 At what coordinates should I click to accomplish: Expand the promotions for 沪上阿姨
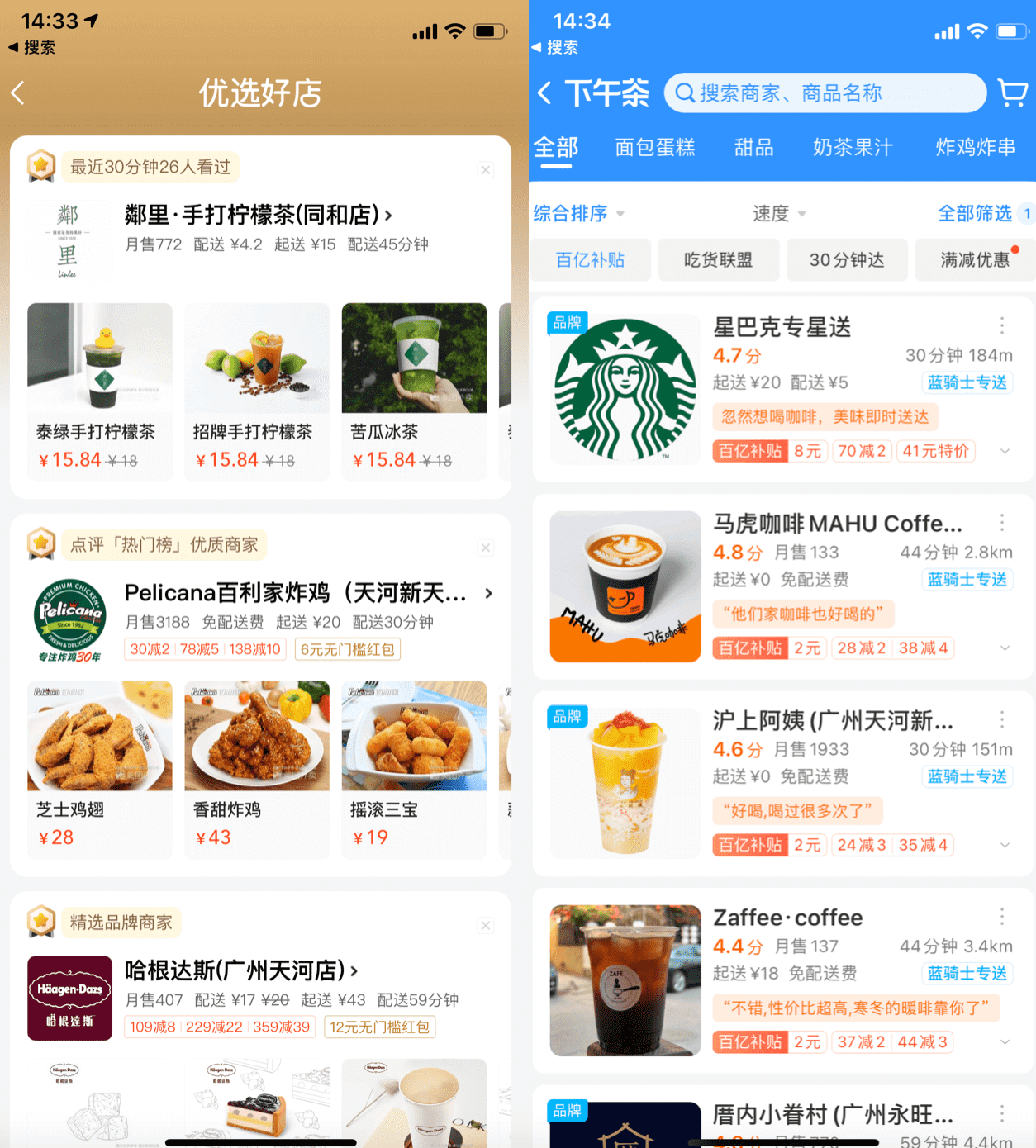tap(1005, 845)
